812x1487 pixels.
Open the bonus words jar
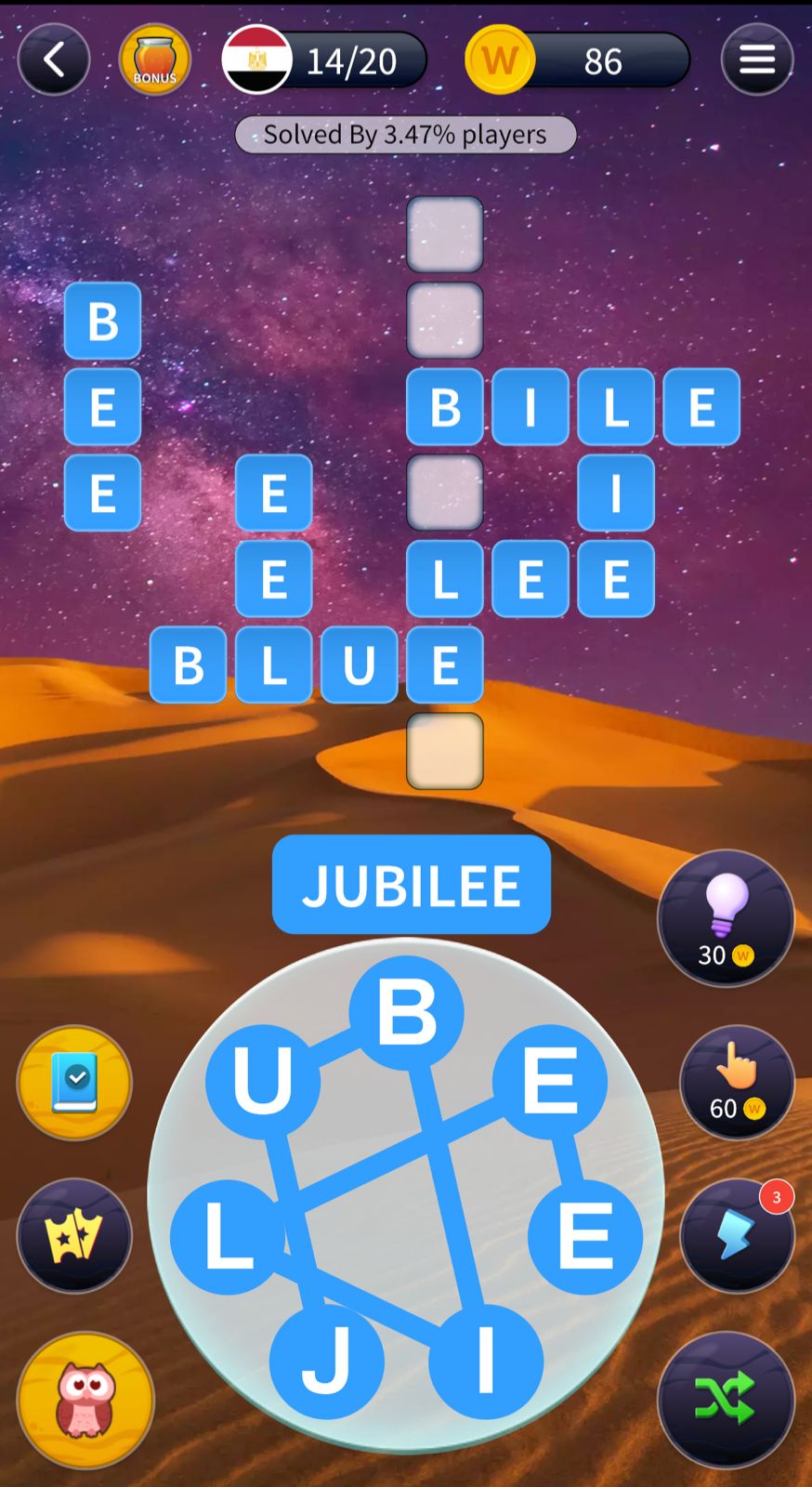coord(155,60)
